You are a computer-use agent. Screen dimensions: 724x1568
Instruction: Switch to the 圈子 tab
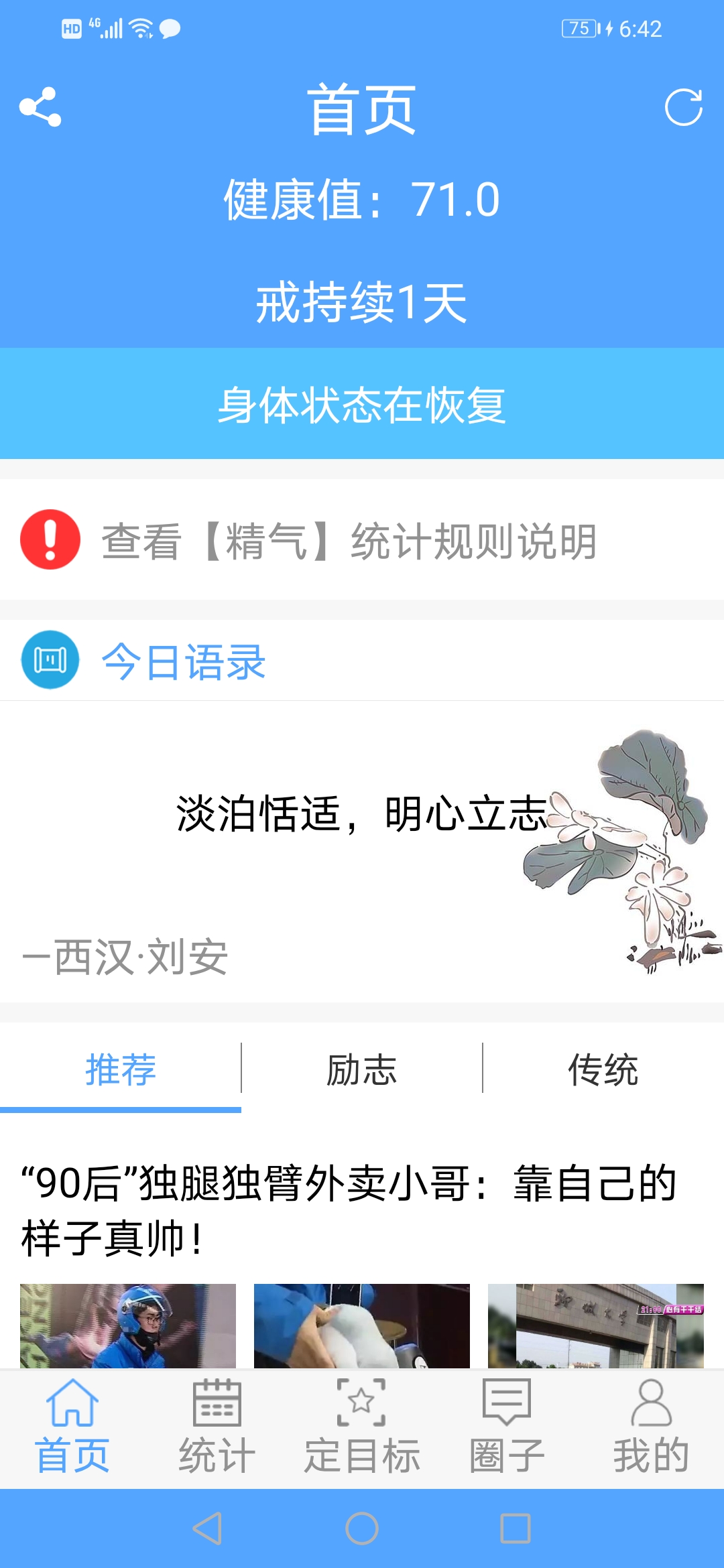pyautogui.click(x=507, y=1427)
